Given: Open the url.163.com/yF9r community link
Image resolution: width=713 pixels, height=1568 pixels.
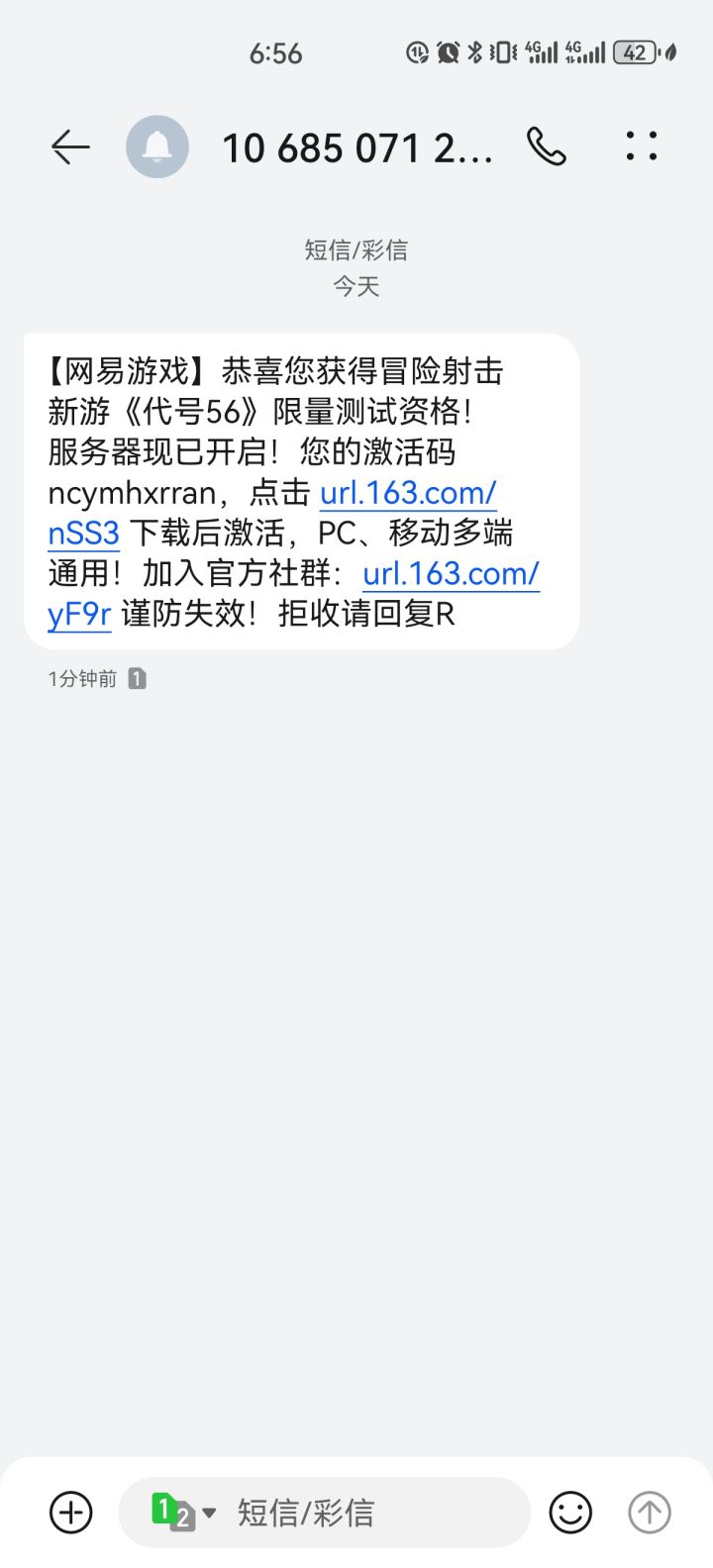Looking at the screenshot, I should point(293,593).
